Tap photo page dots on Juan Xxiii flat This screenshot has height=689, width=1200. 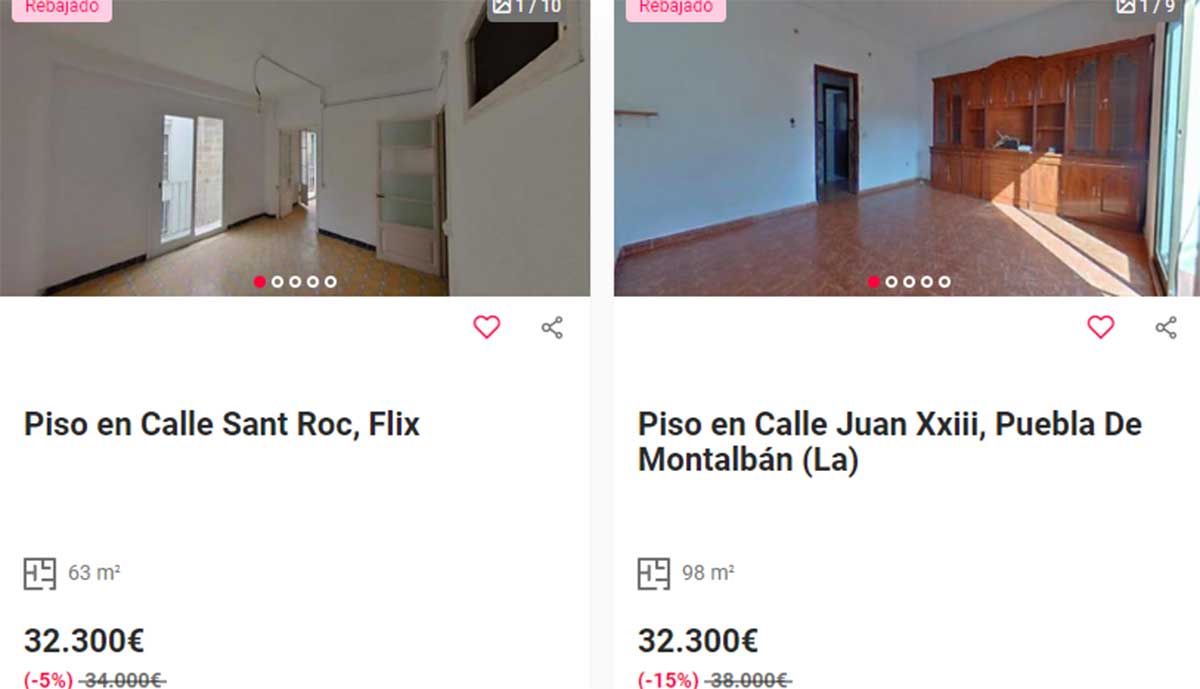(909, 282)
